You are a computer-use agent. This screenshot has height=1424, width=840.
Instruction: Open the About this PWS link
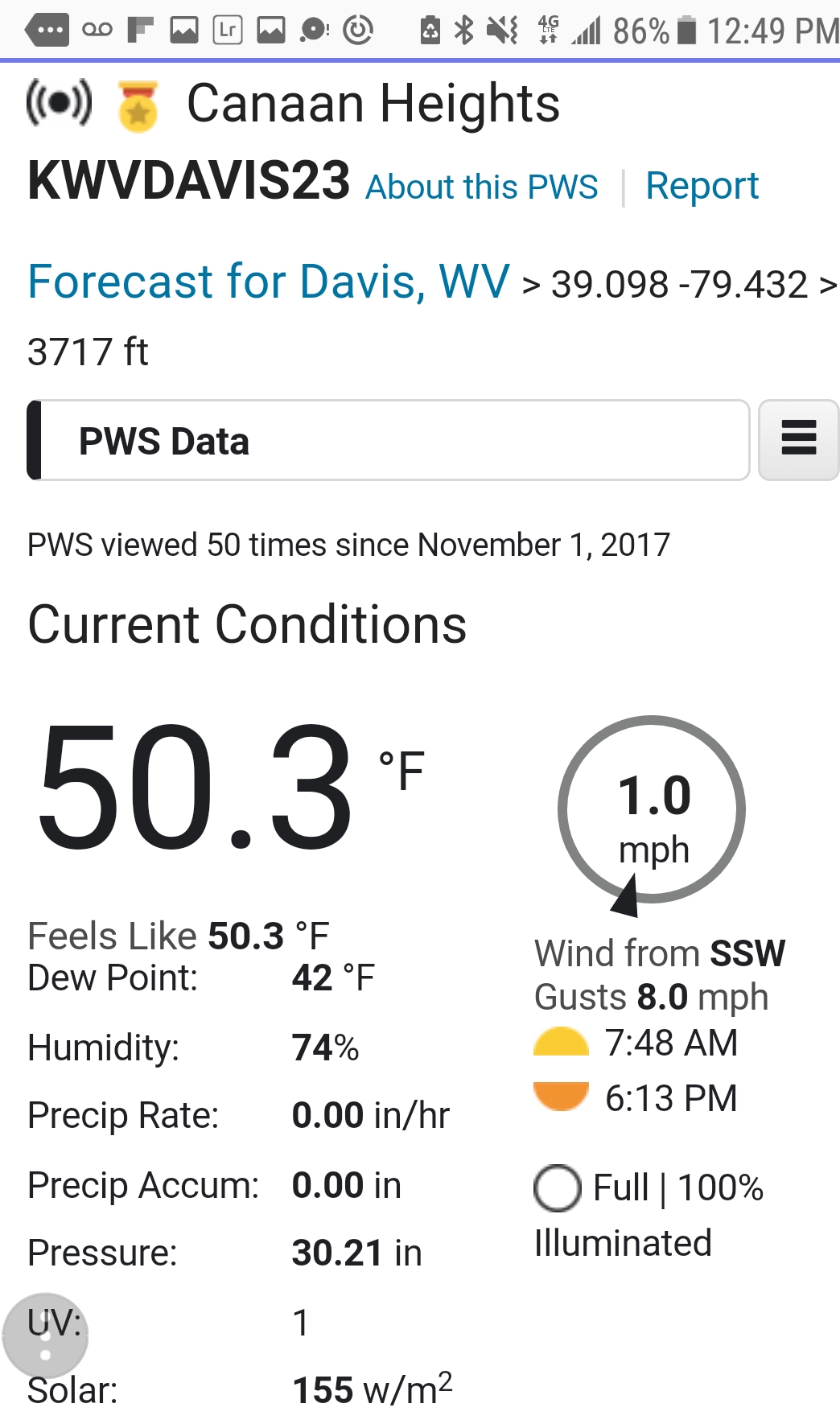point(481,187)
